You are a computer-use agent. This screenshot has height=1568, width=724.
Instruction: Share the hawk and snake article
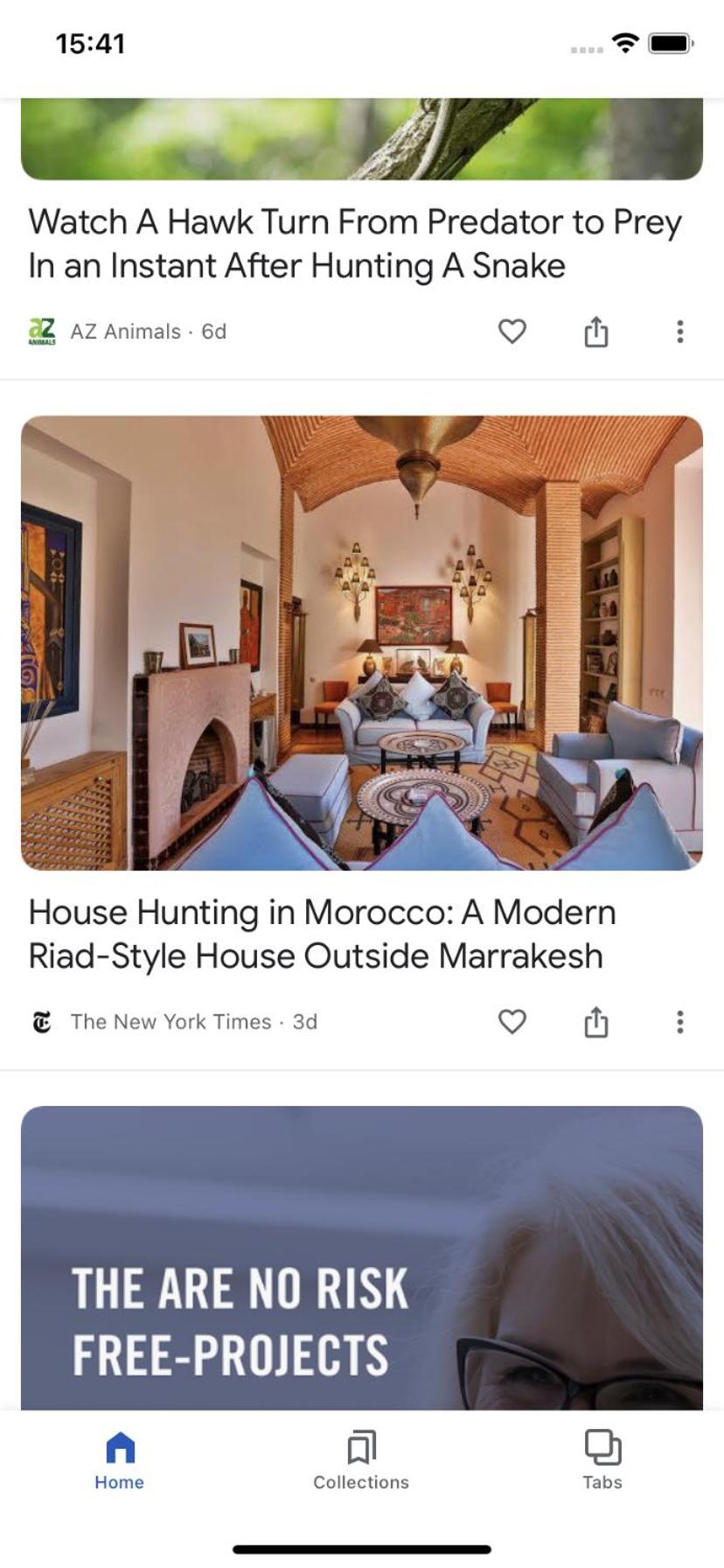point(595,332)
